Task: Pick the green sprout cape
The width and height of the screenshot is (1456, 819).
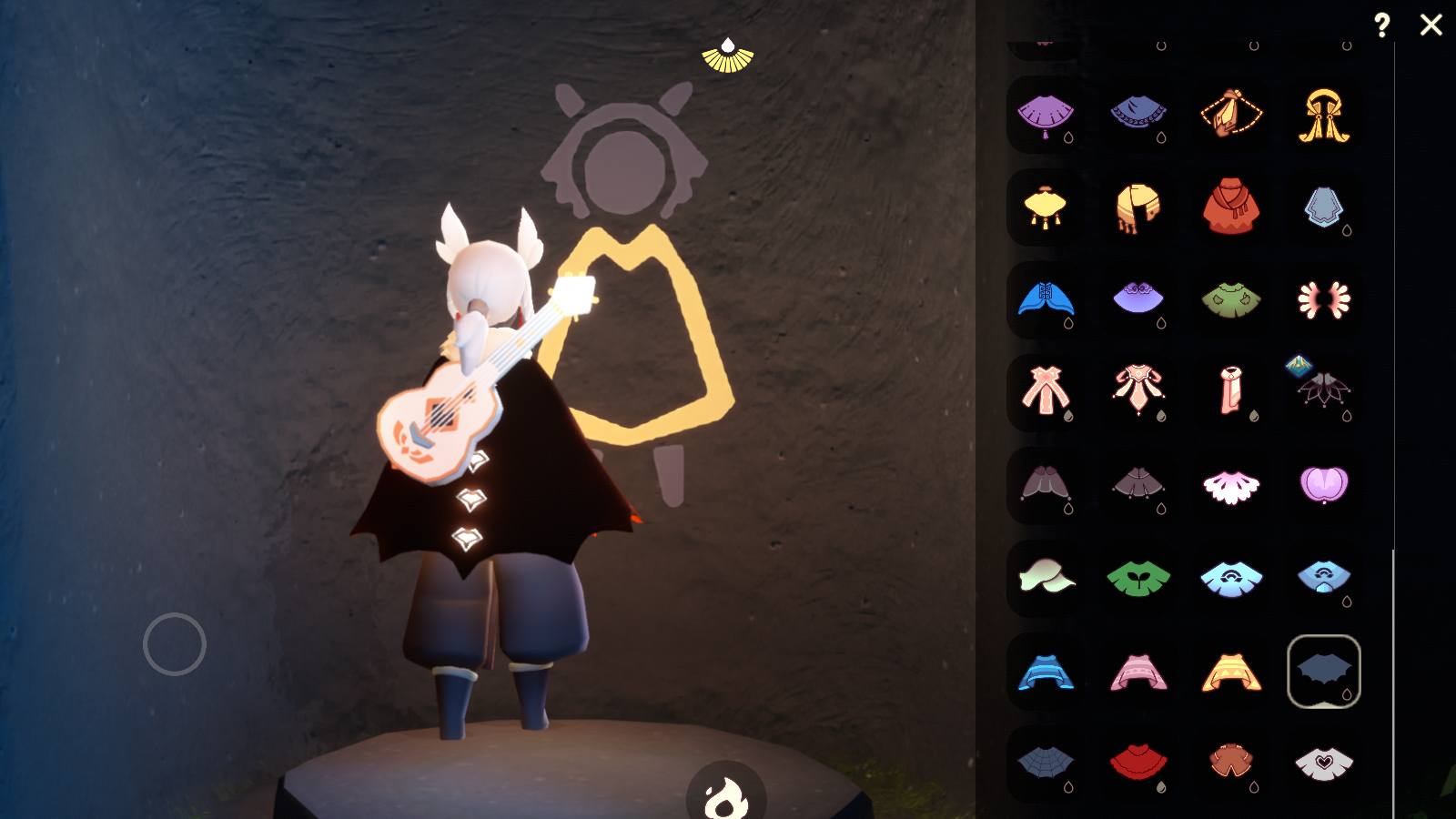Action: [1137, 577]
